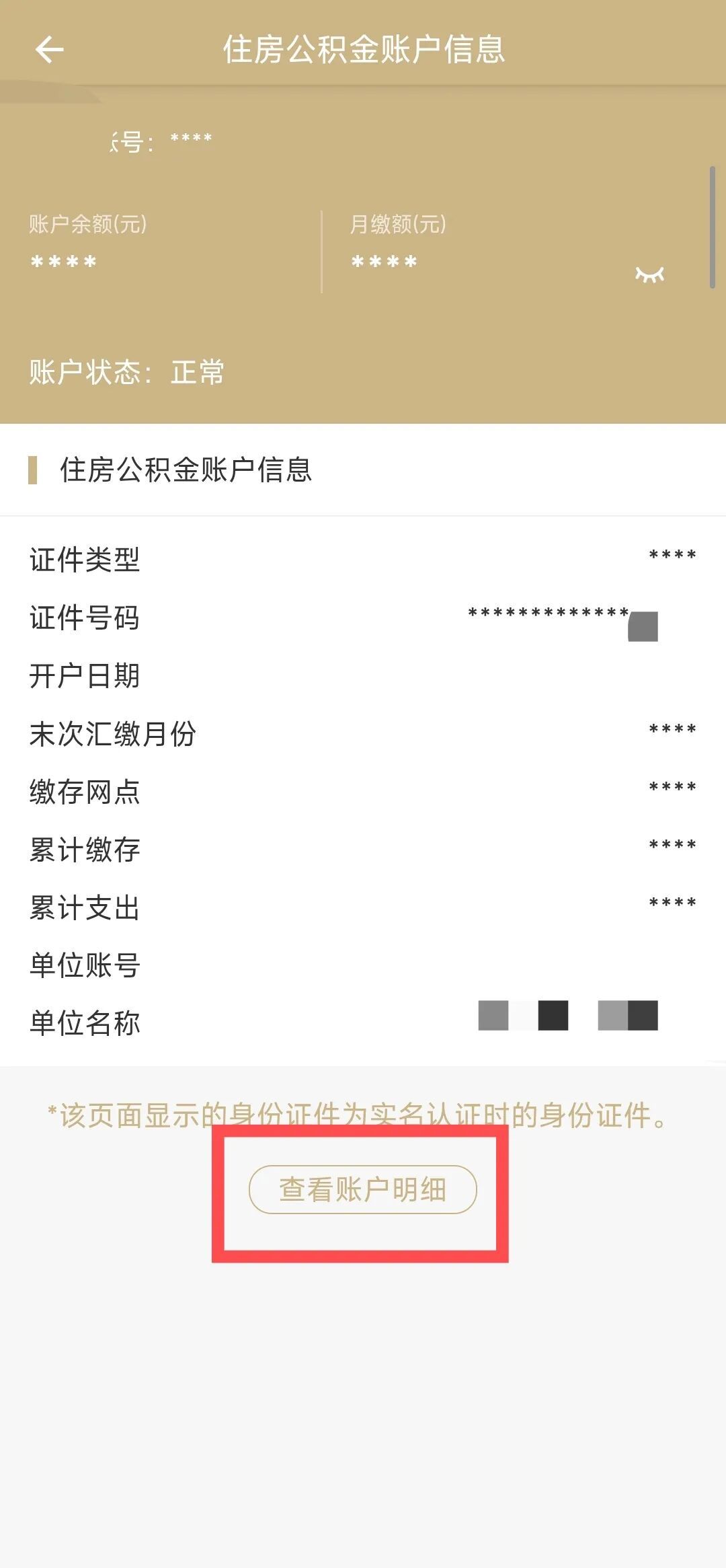Image resolution: width=726 pixels, height=1568 pixels.
Task: Go back using the top arrow
Action: click(x=49, y=50)
